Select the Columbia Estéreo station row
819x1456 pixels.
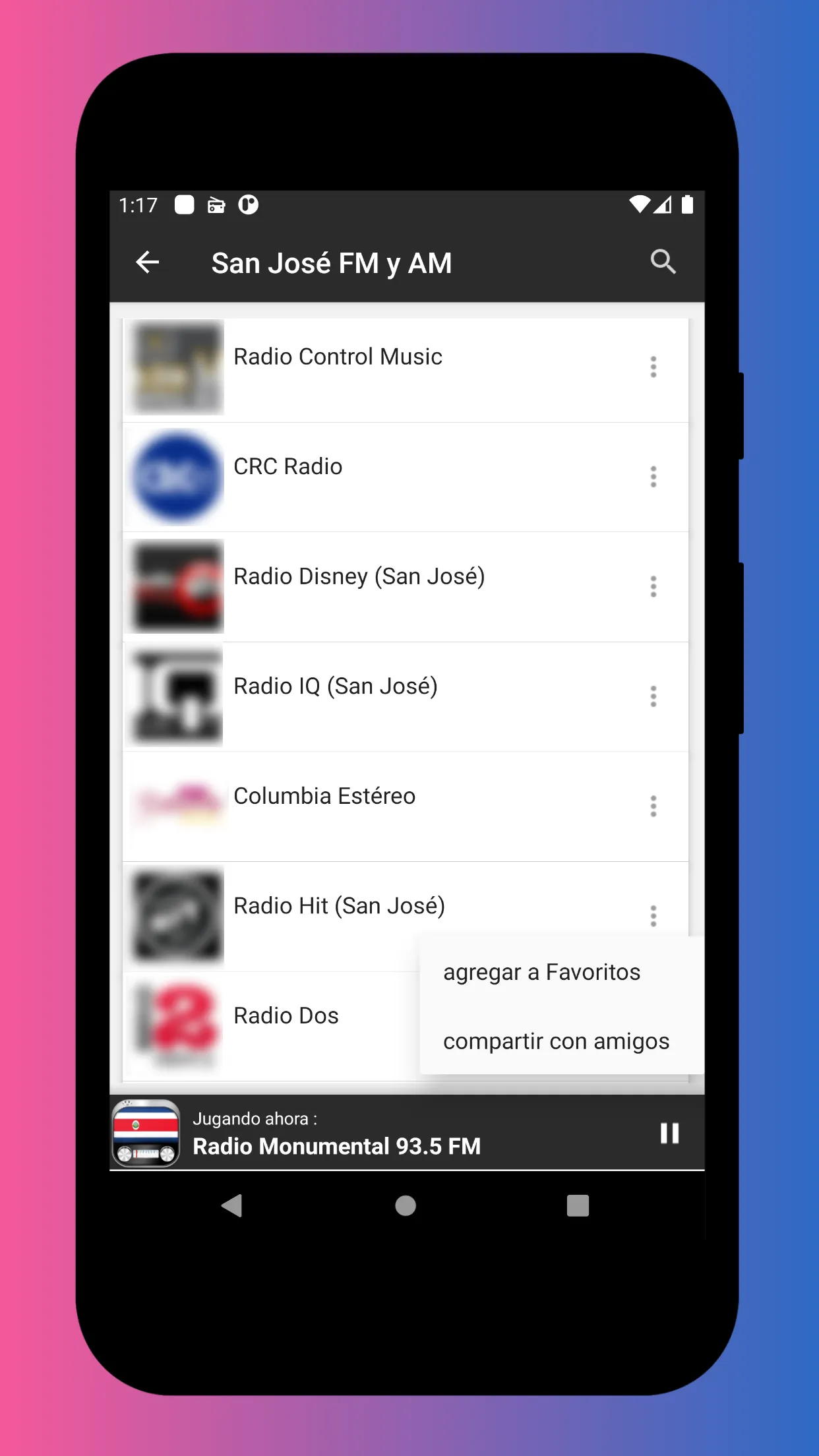pyautogui.click(x=324, y=796)
